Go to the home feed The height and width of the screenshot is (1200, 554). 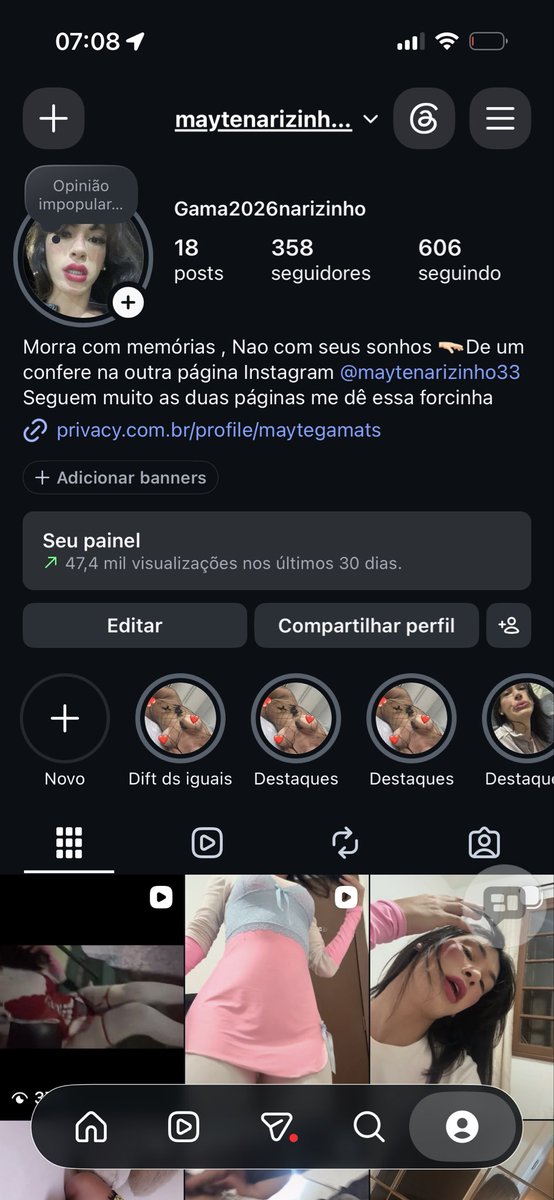91,1128
